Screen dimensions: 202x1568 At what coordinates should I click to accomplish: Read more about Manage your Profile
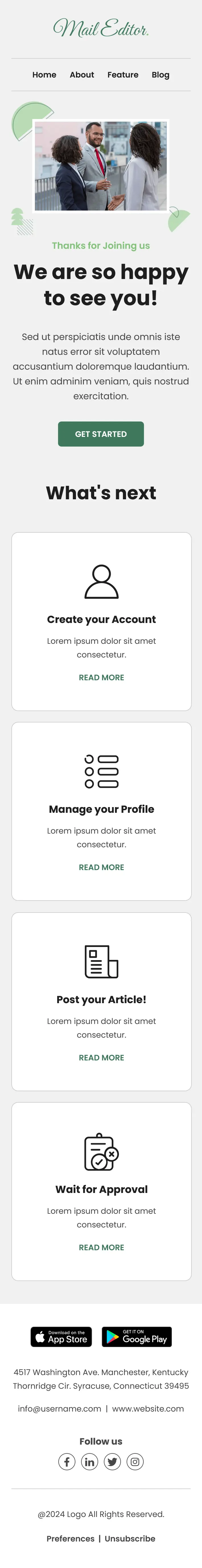pyautogui.click(x=101, y=868)
